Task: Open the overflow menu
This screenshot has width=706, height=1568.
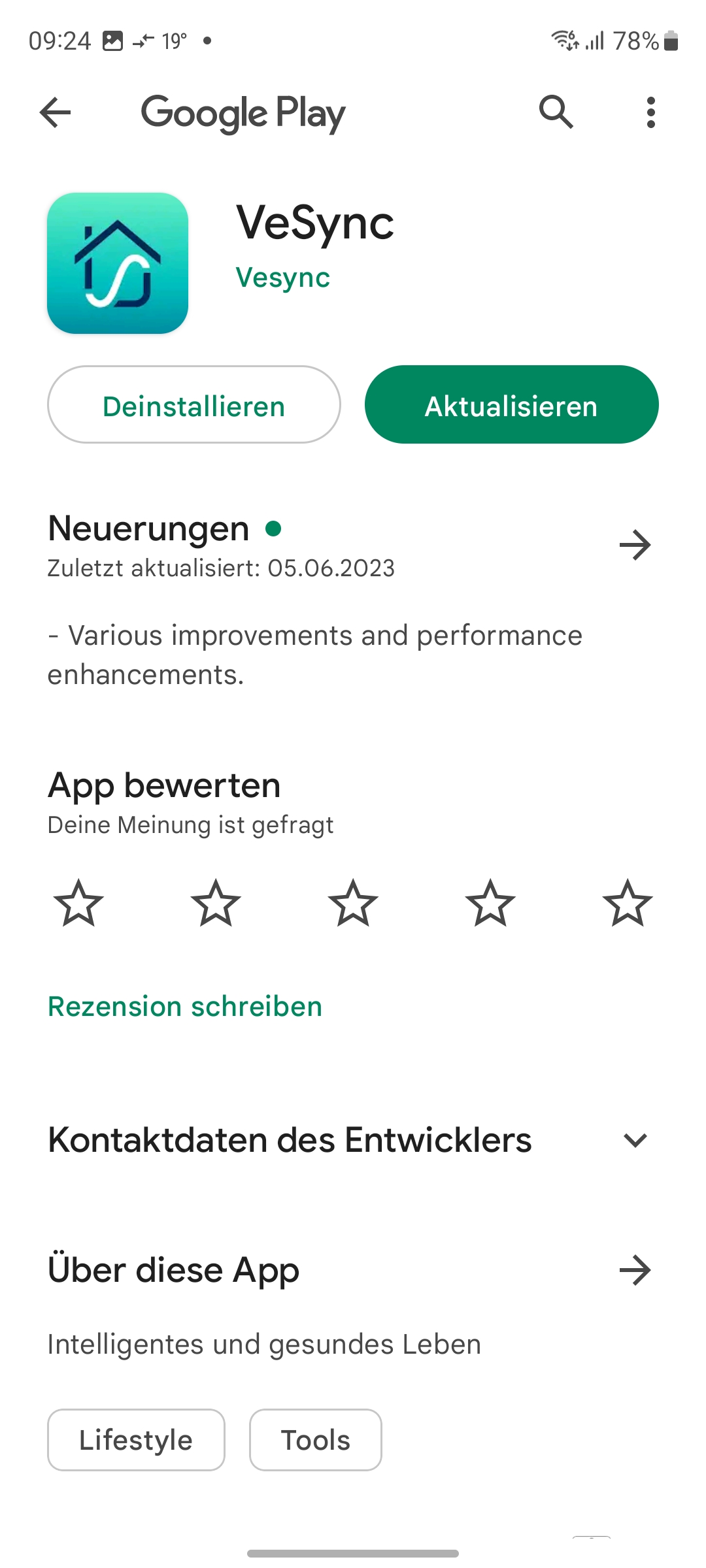Action: 650,112
